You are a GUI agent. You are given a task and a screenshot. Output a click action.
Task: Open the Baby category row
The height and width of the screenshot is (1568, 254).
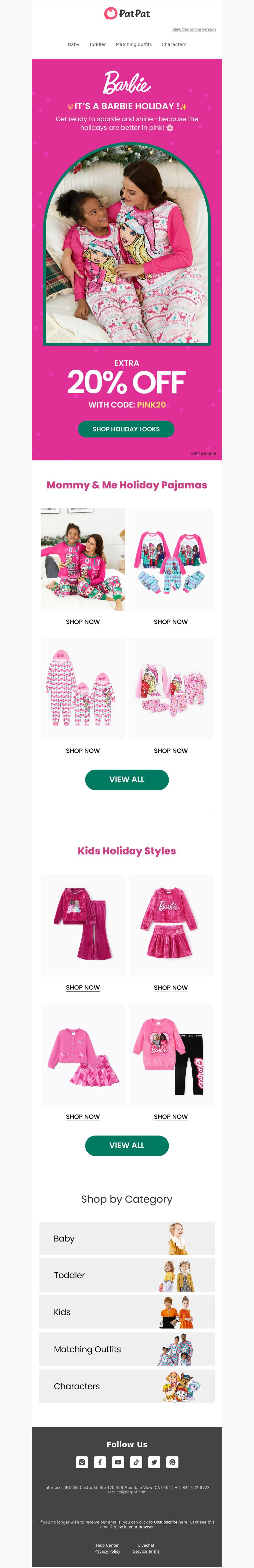pos(127,1238)
